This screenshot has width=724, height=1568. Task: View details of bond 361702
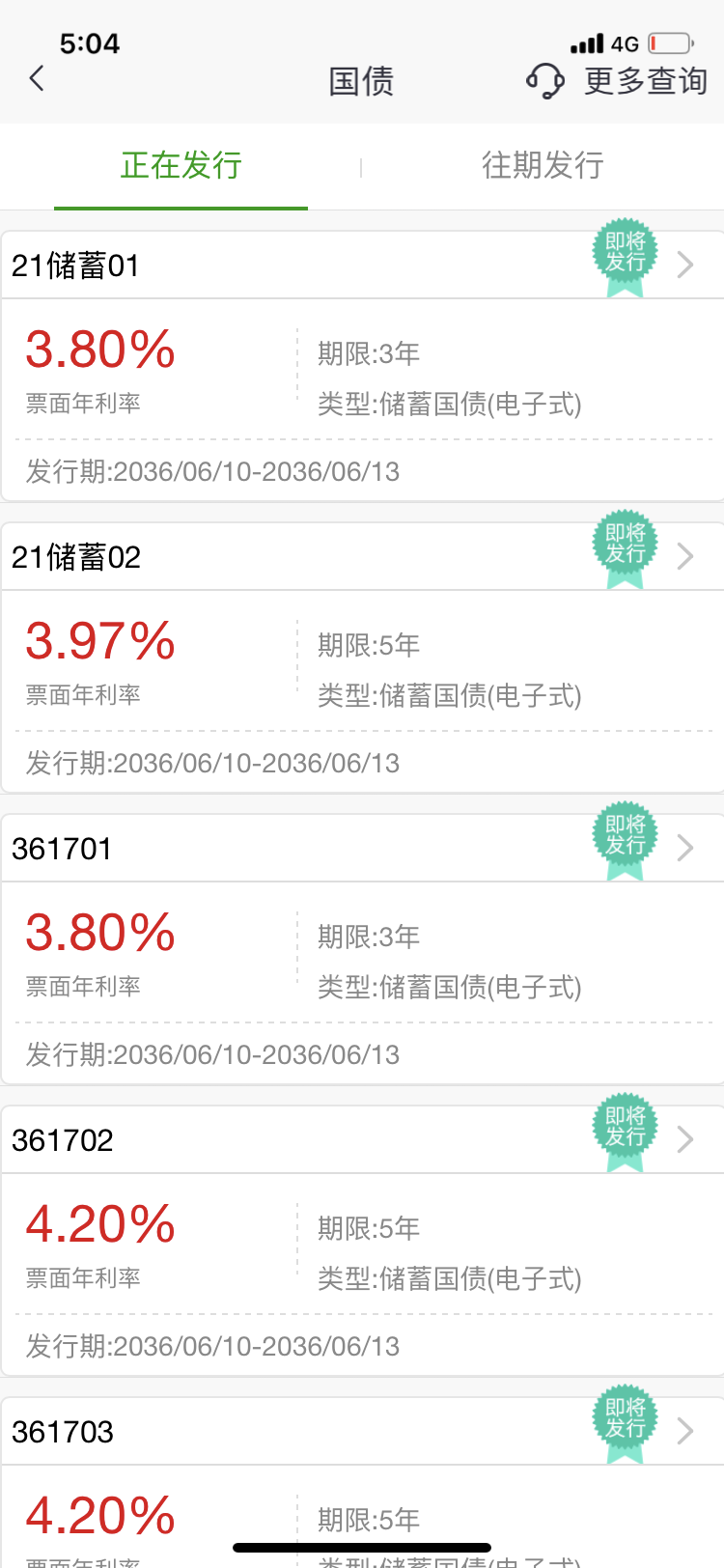[362, 1241]
